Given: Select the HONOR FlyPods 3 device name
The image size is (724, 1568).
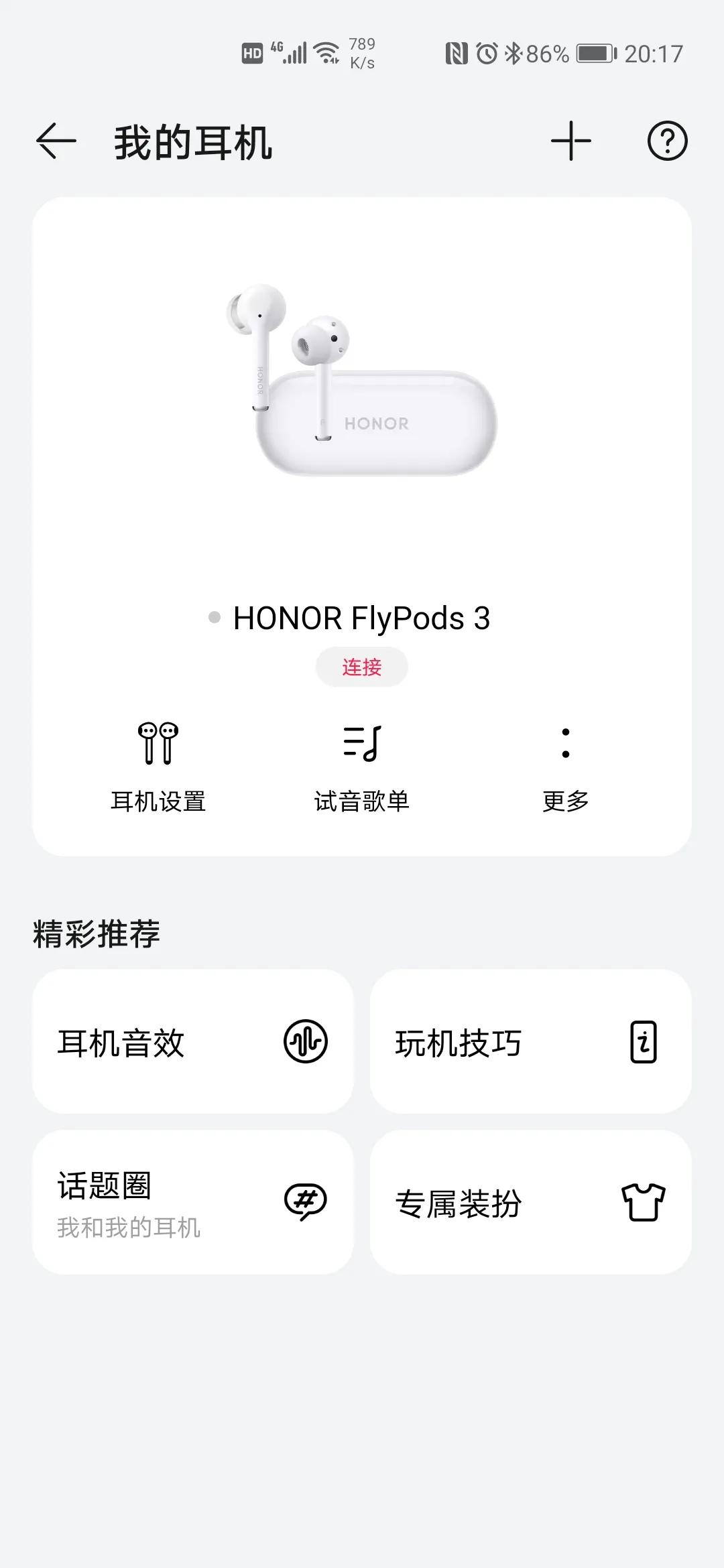Looking at the screenshot, I should tap(362, 618).
